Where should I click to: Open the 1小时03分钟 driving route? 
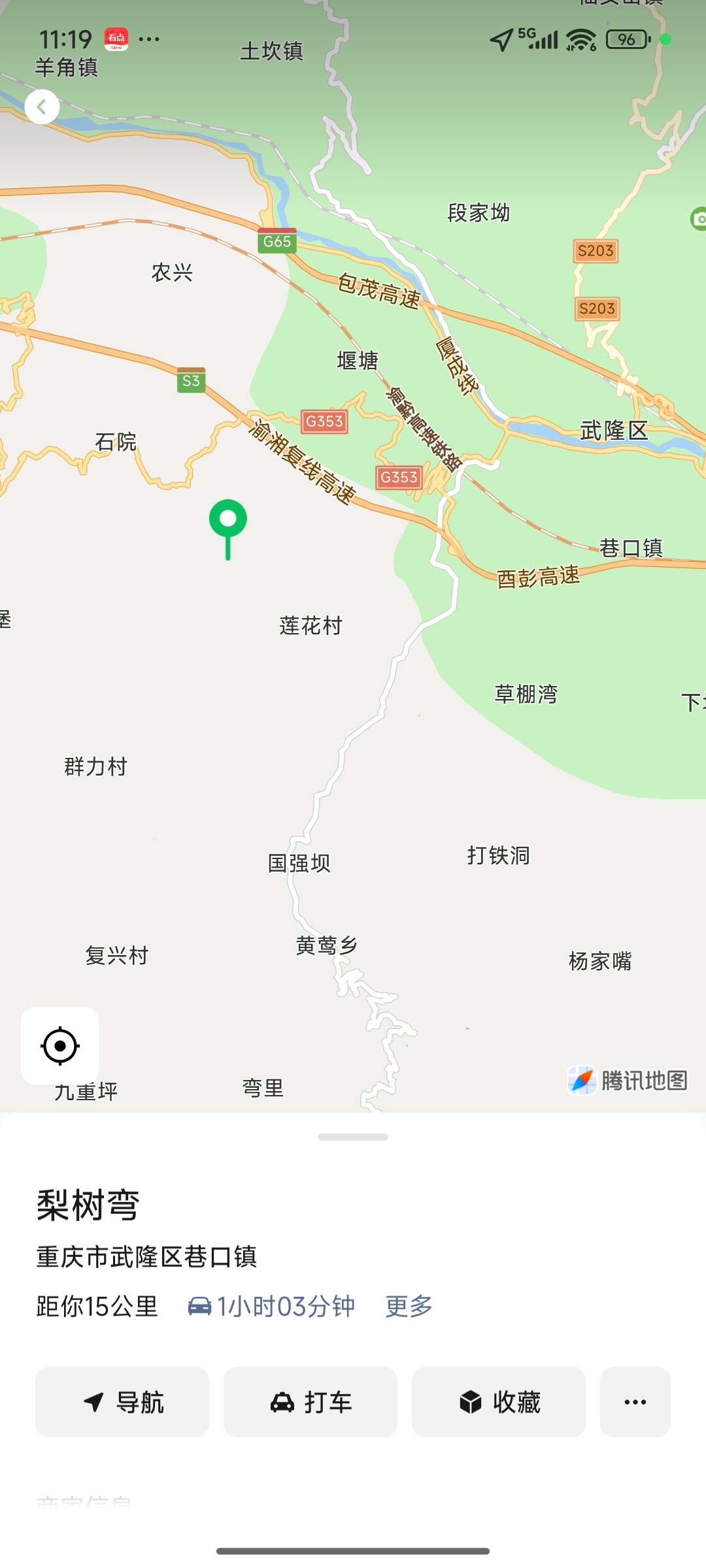(271, 1307)
